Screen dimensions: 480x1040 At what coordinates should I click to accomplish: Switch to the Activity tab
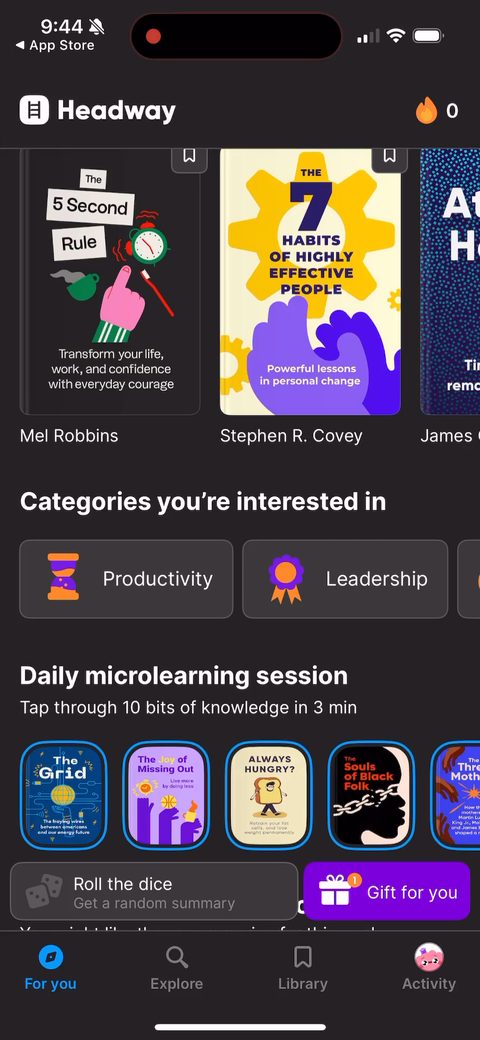429,968
